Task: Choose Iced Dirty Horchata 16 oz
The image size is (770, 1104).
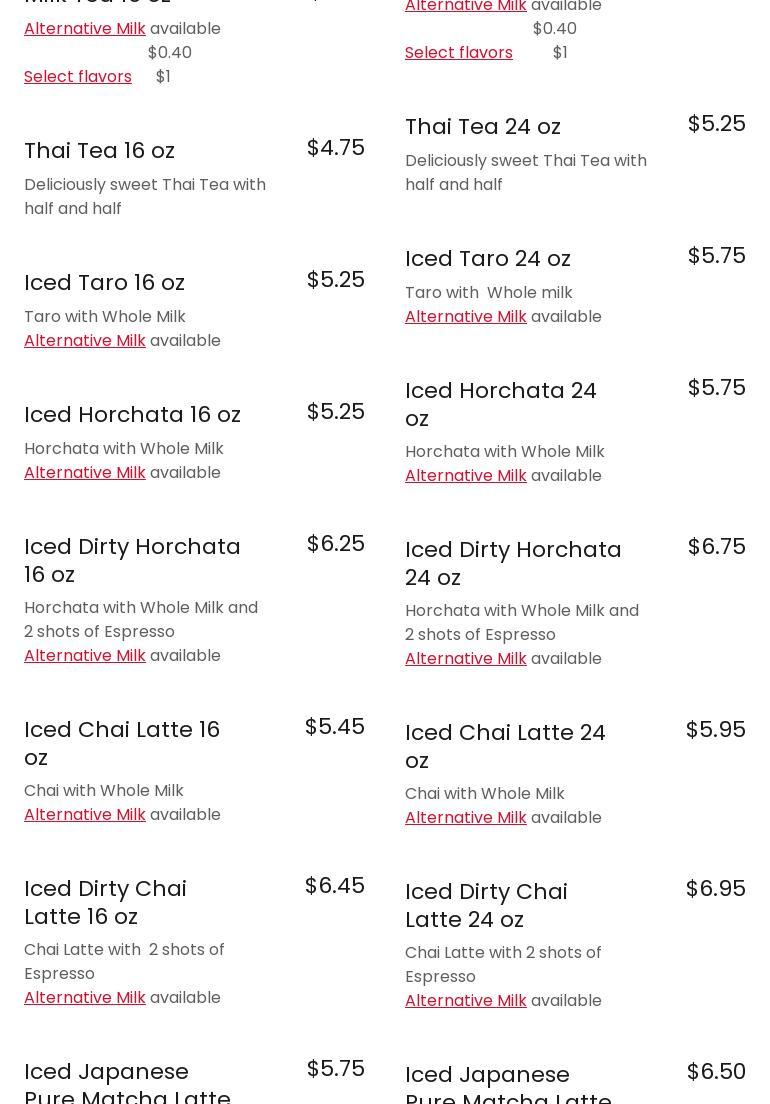Action: pos(132,560)
